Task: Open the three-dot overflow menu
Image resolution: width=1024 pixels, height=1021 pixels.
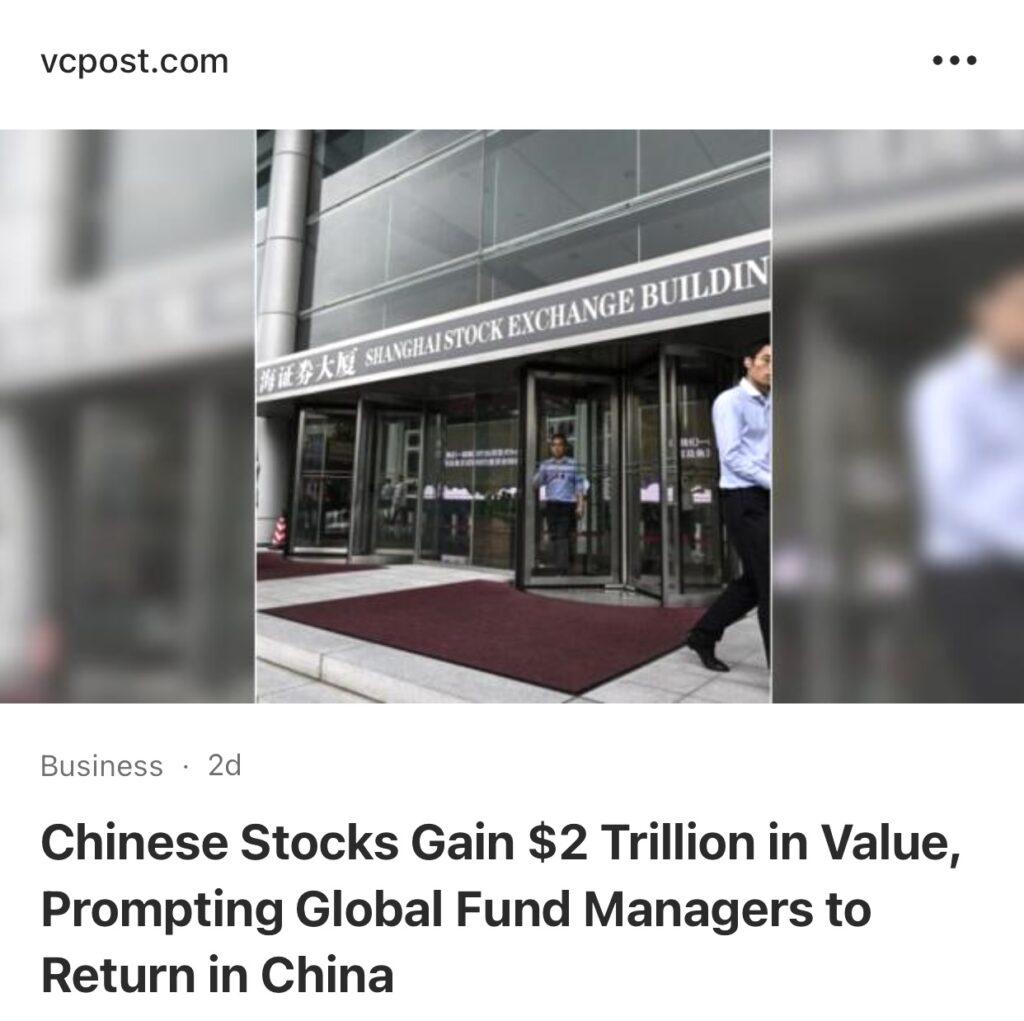Action: [953, 61]
